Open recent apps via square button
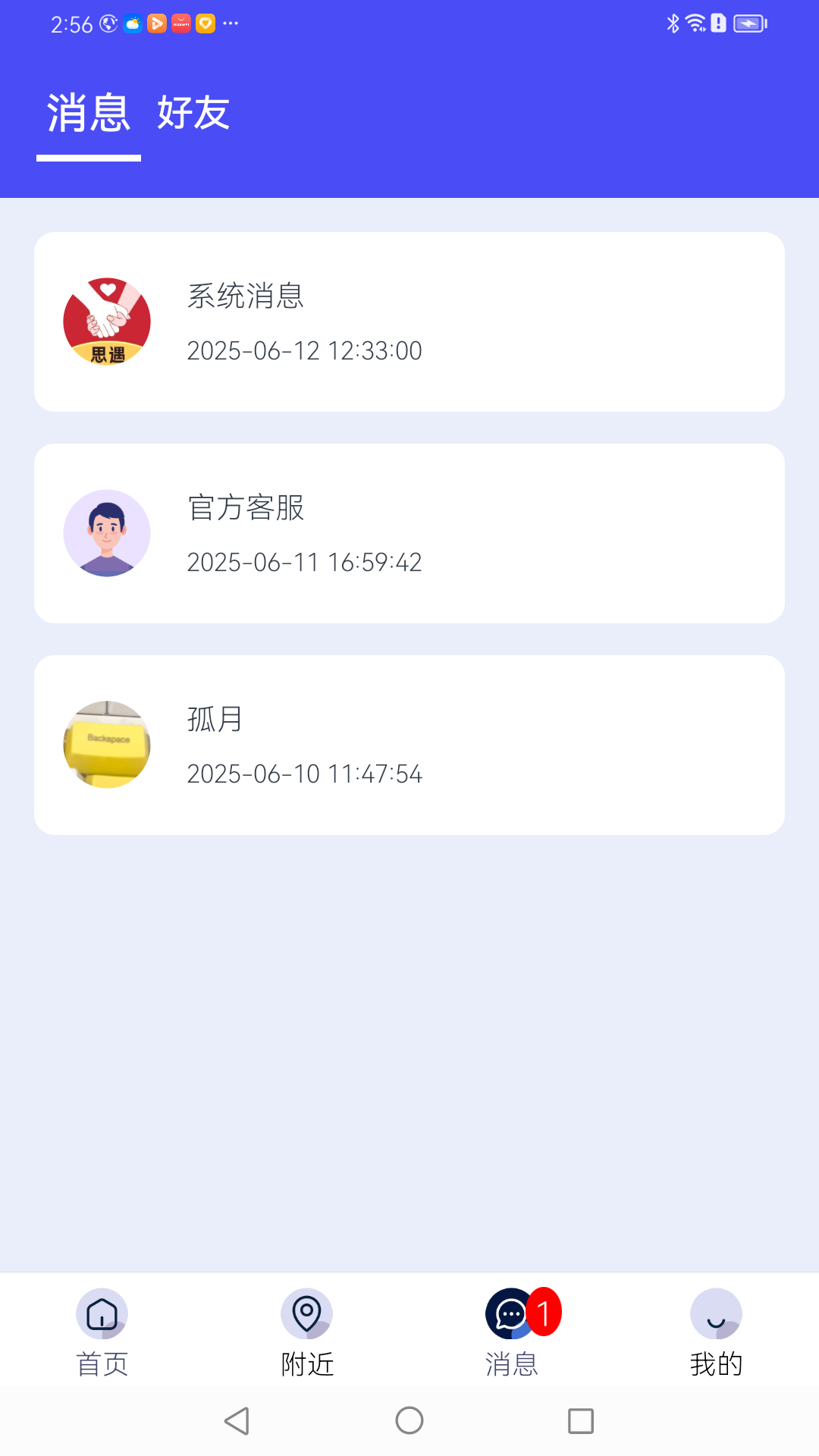Viewport: 819px width, 1456px height. pyautogui.click(x=580, y=1422)
